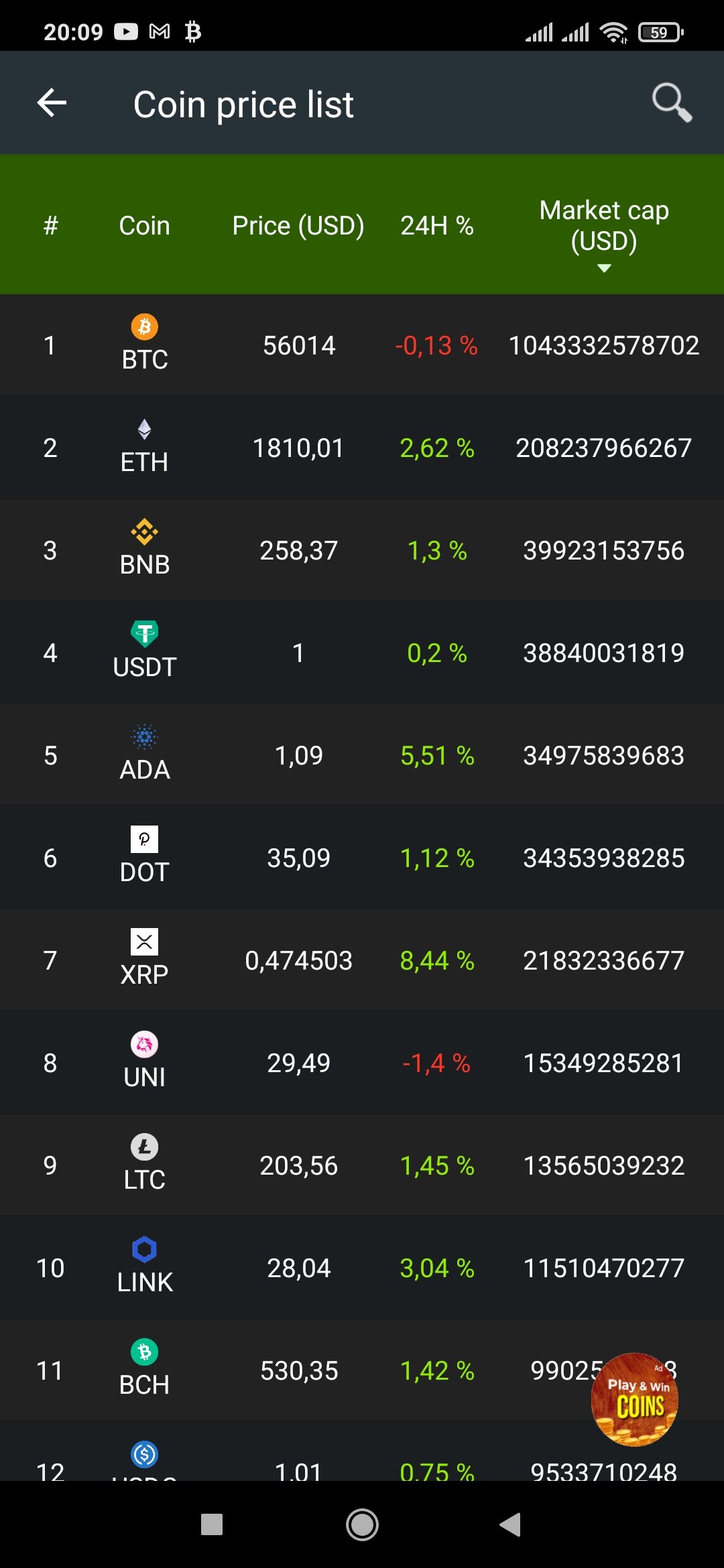Image resolution: width=724 pixels, height=1568 pixels.
Task: Sort coins by 24H % column
Action: [x=437, y=226]
